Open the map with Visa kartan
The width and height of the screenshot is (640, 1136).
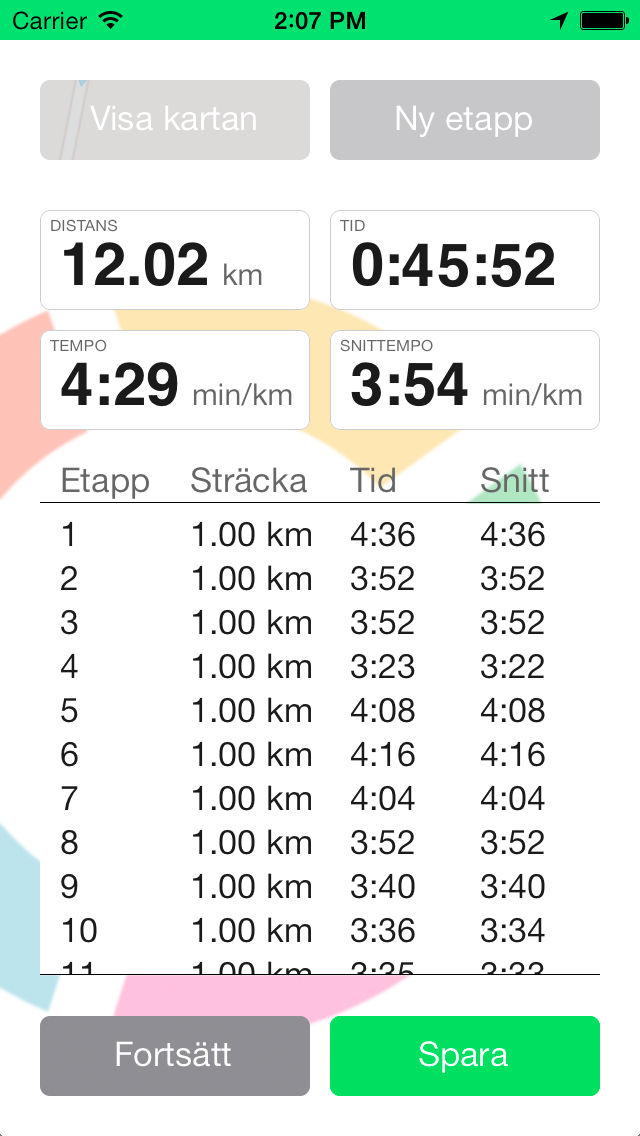click(x=175, y=120)
